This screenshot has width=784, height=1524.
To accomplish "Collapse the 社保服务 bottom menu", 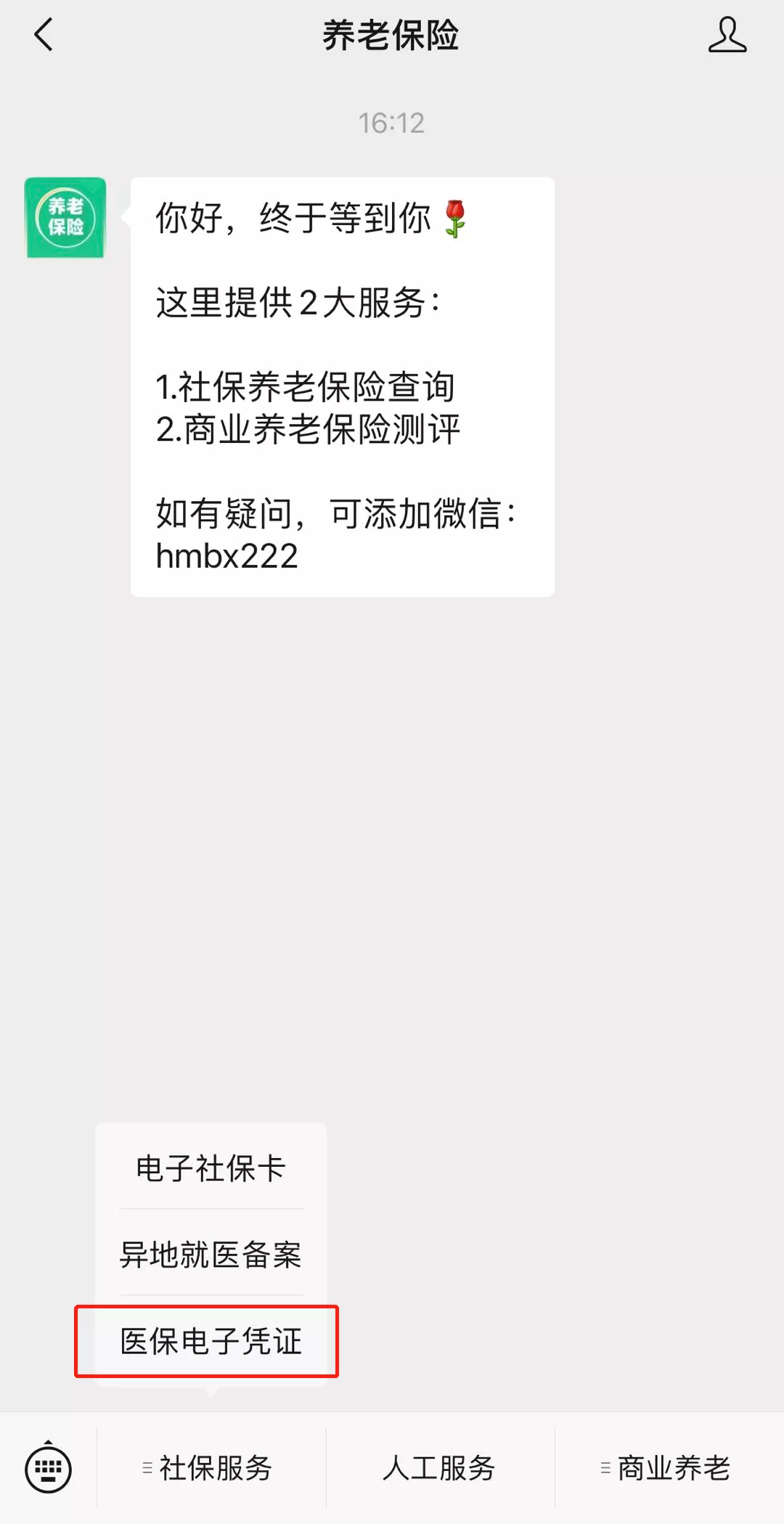I will point(211,1468).
